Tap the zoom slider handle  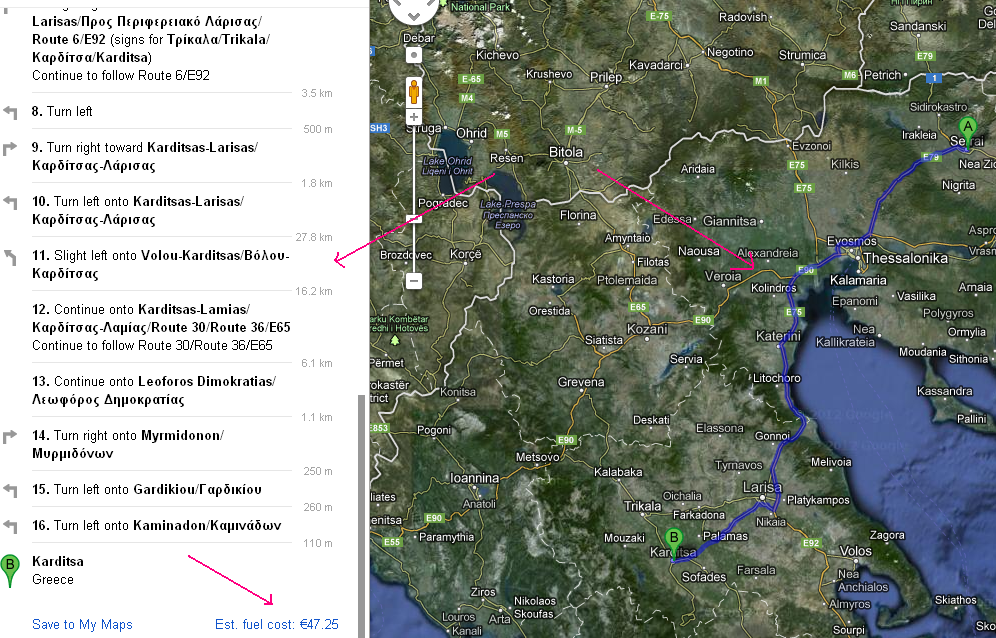(414, 219)
